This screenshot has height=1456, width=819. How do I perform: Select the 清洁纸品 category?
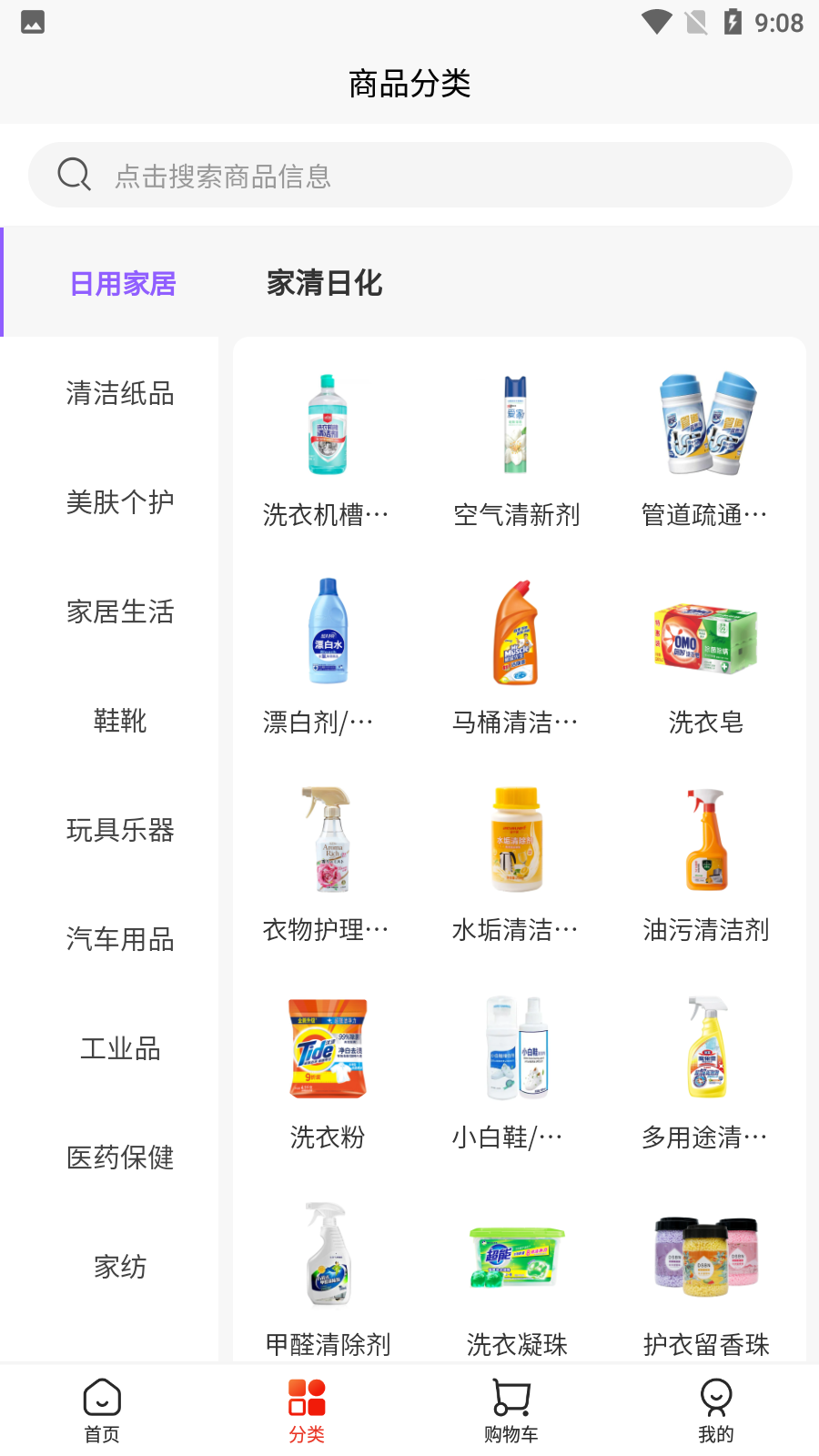click(120, 393)
